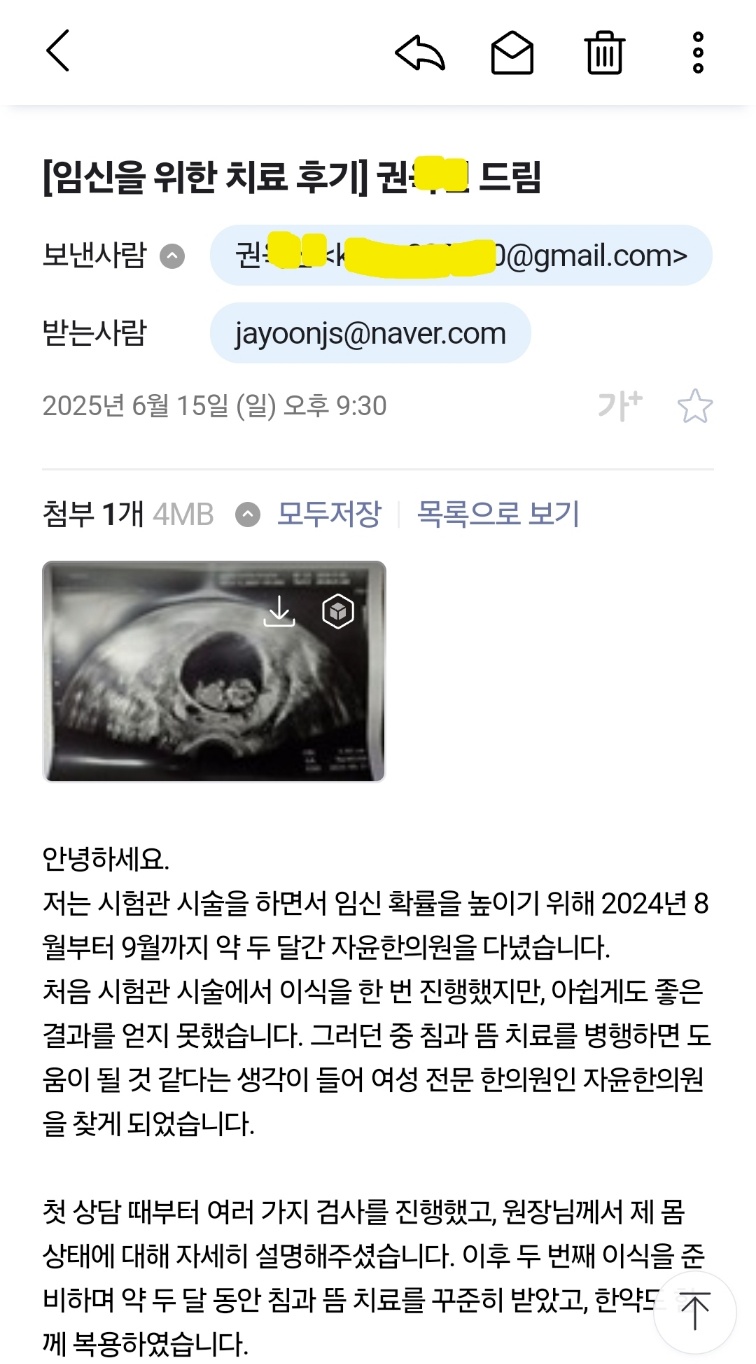Collapse the attachment section arrow
This screenshot has width=756, height=1364.
point(247,515)
